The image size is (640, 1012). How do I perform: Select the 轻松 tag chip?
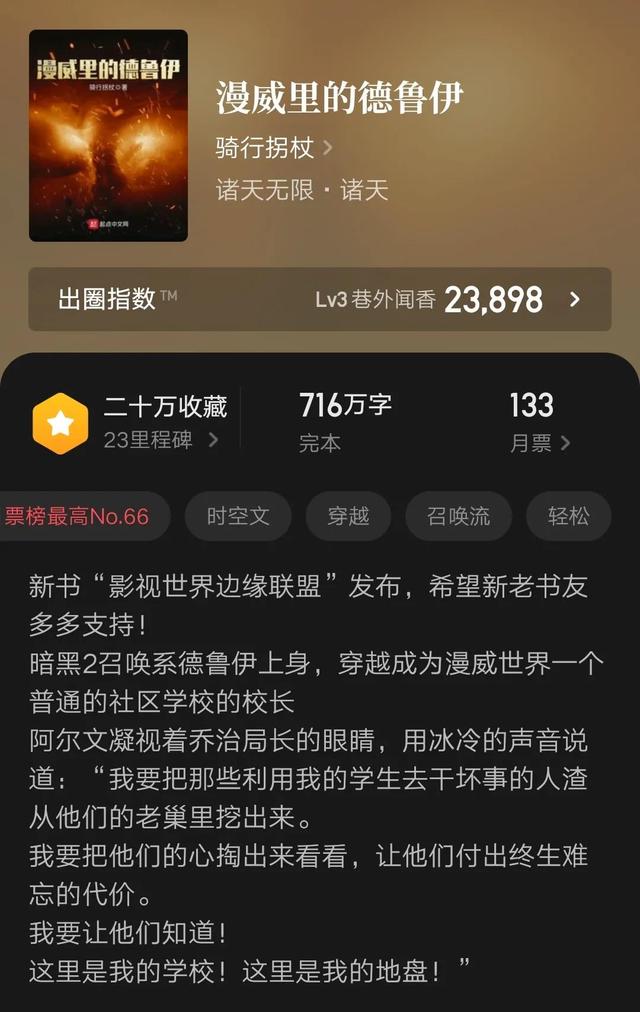568,516
